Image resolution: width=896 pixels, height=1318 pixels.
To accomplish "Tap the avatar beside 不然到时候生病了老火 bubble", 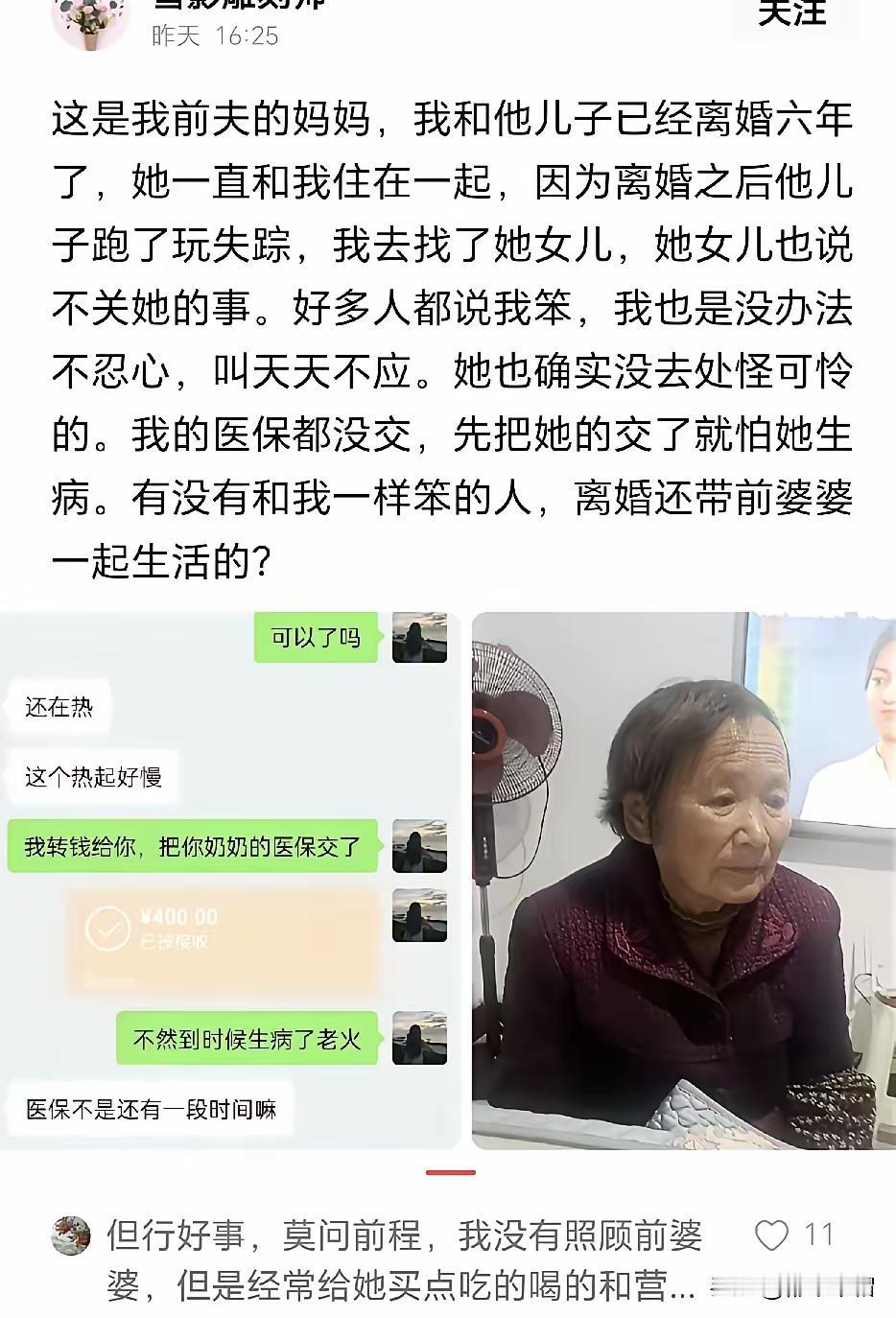I will coord(421,1038).
